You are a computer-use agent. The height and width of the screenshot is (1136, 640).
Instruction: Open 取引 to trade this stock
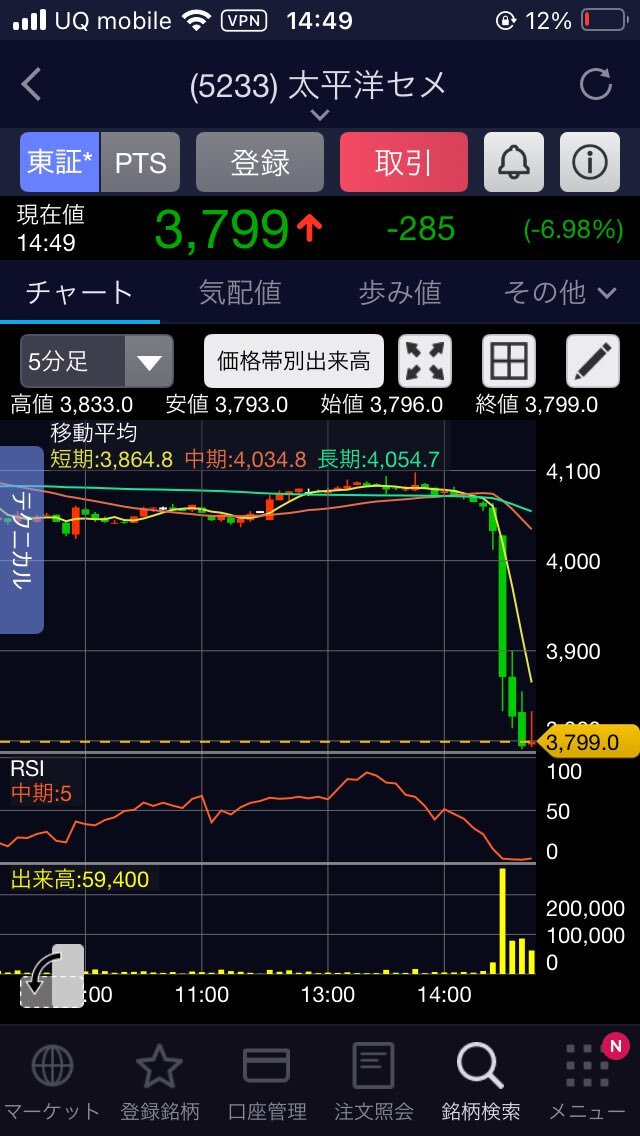coord(404,162)
